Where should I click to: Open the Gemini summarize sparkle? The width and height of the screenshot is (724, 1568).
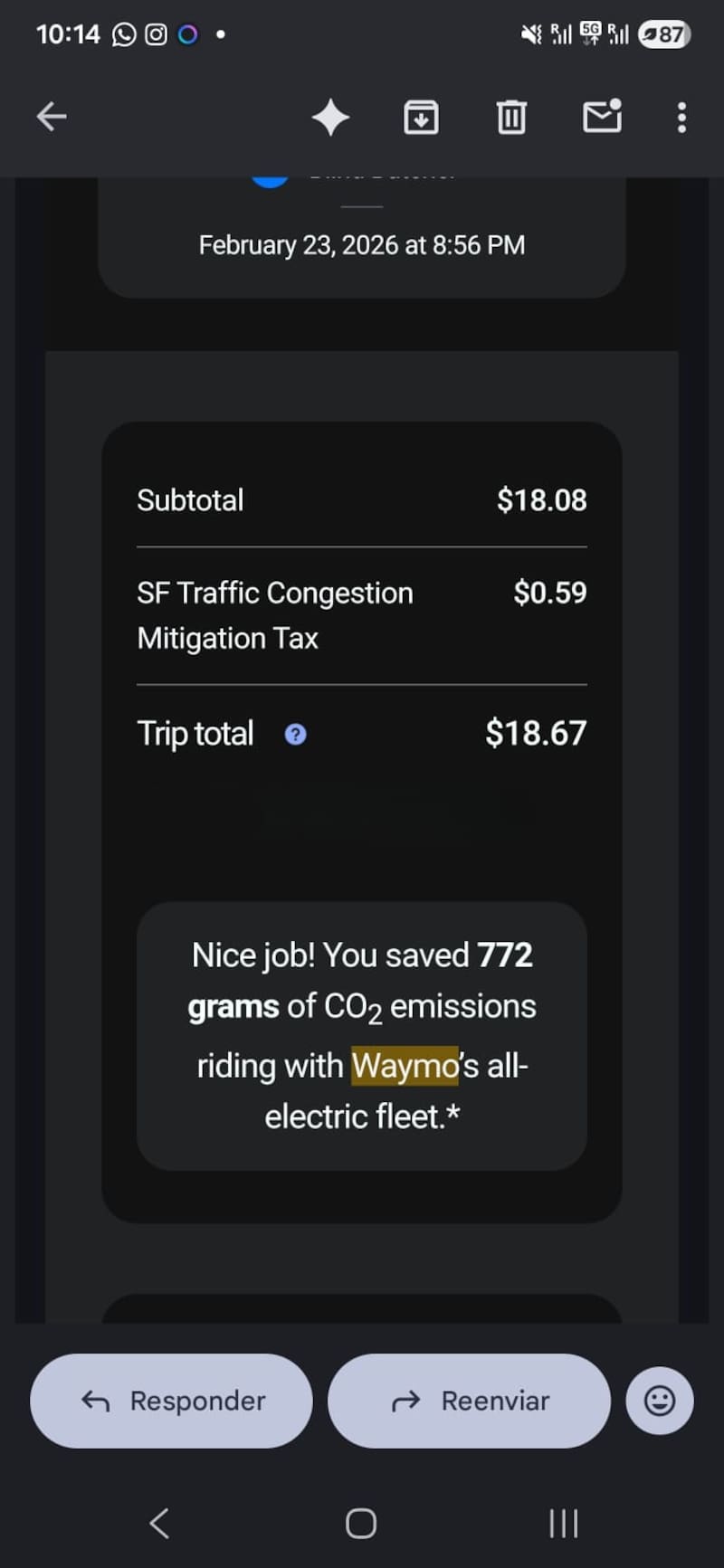click(330, 118)
